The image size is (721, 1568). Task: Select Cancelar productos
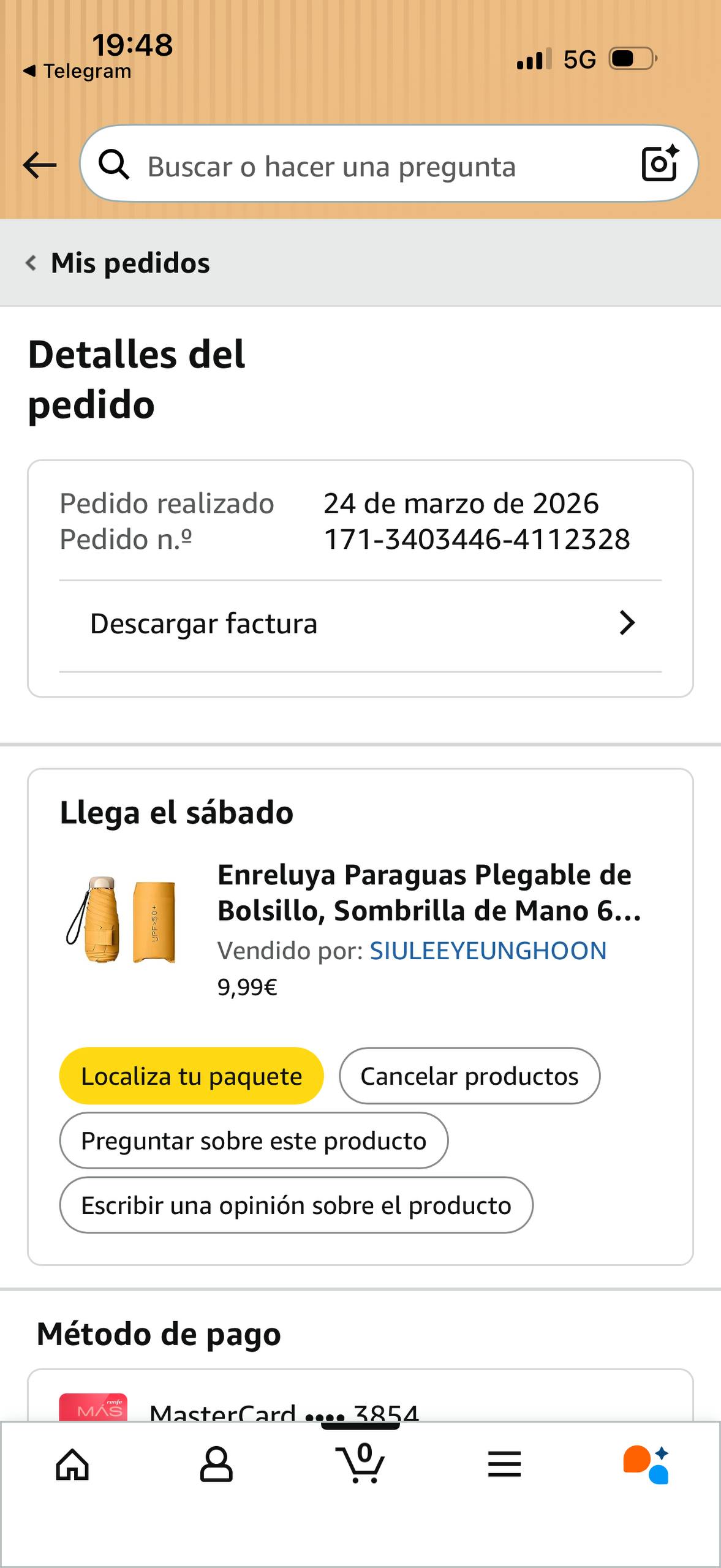469,1076
